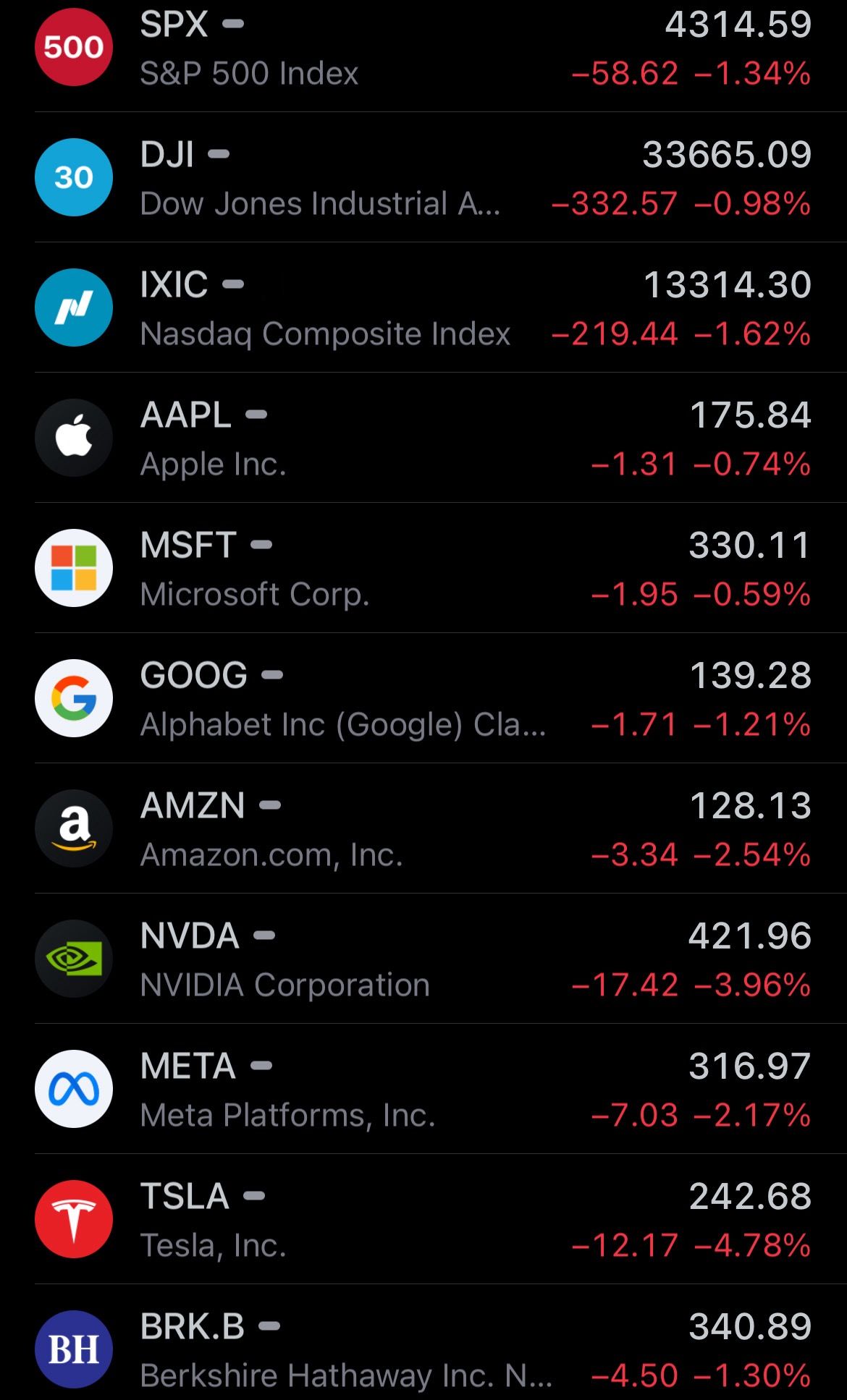Image resolution: width=847 pixels, height=1400 pixels.
Task: Tap the GOOG Alphabet row
Action: point(423,699)
